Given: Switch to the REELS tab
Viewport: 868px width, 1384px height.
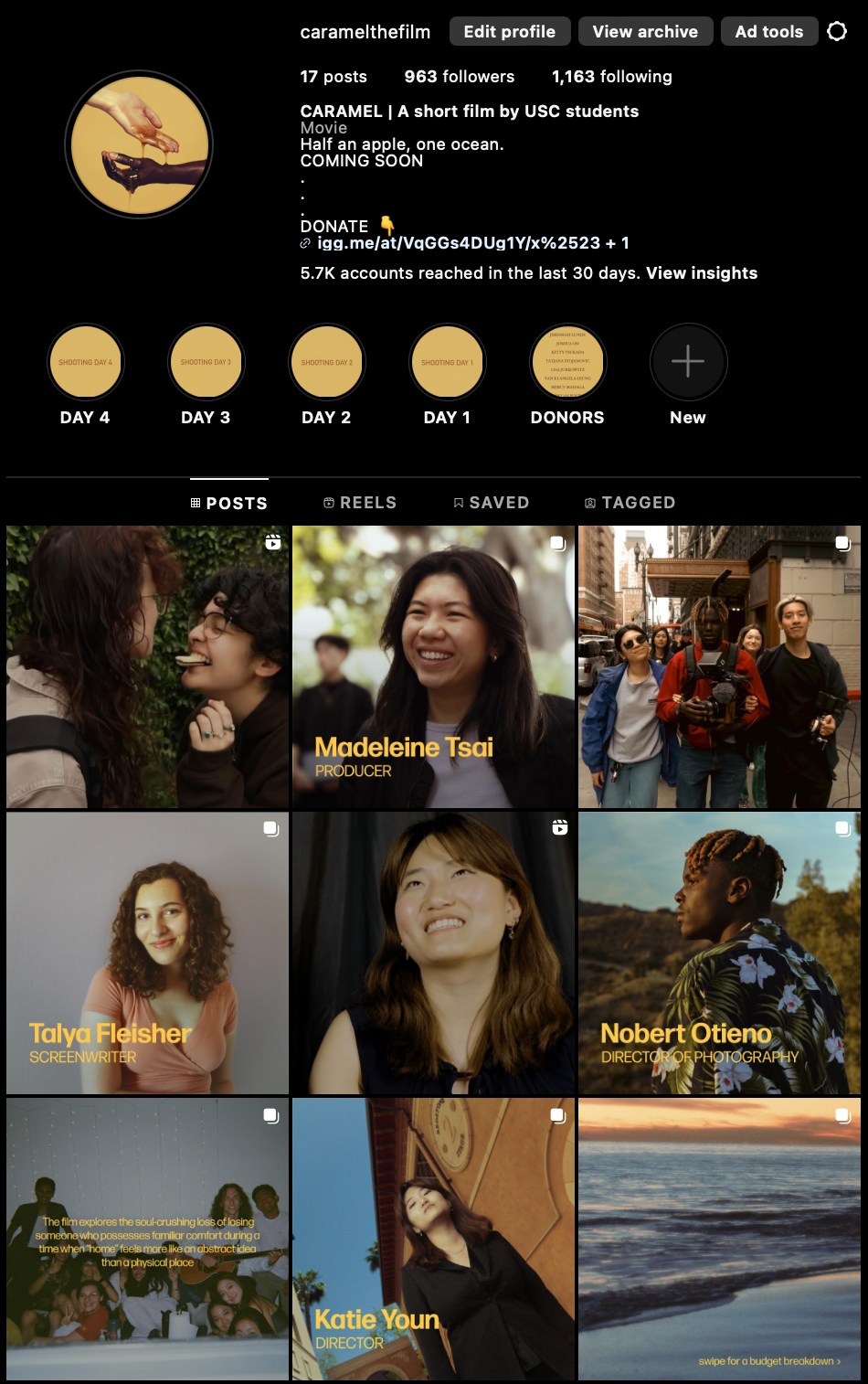Looking at the screenshot, I should [x=360, y=503].
